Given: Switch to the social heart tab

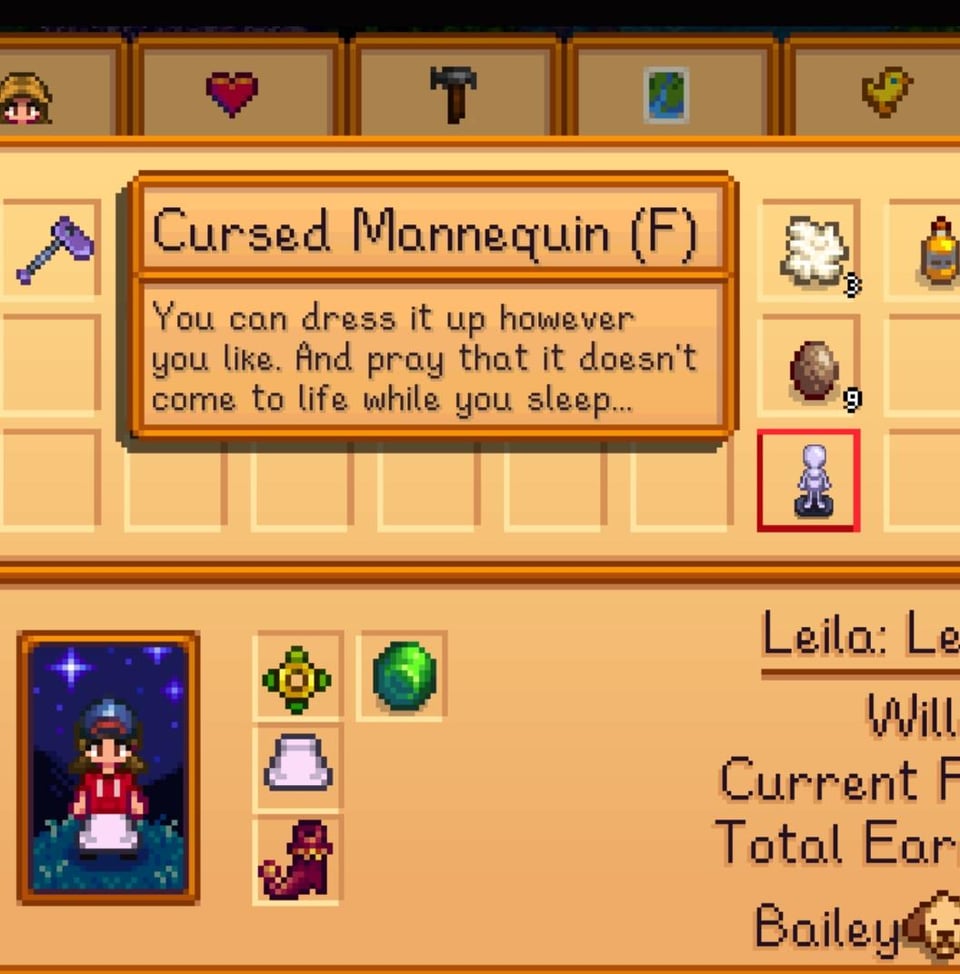Looking at the screenshot, I should [x=232, y=93].
